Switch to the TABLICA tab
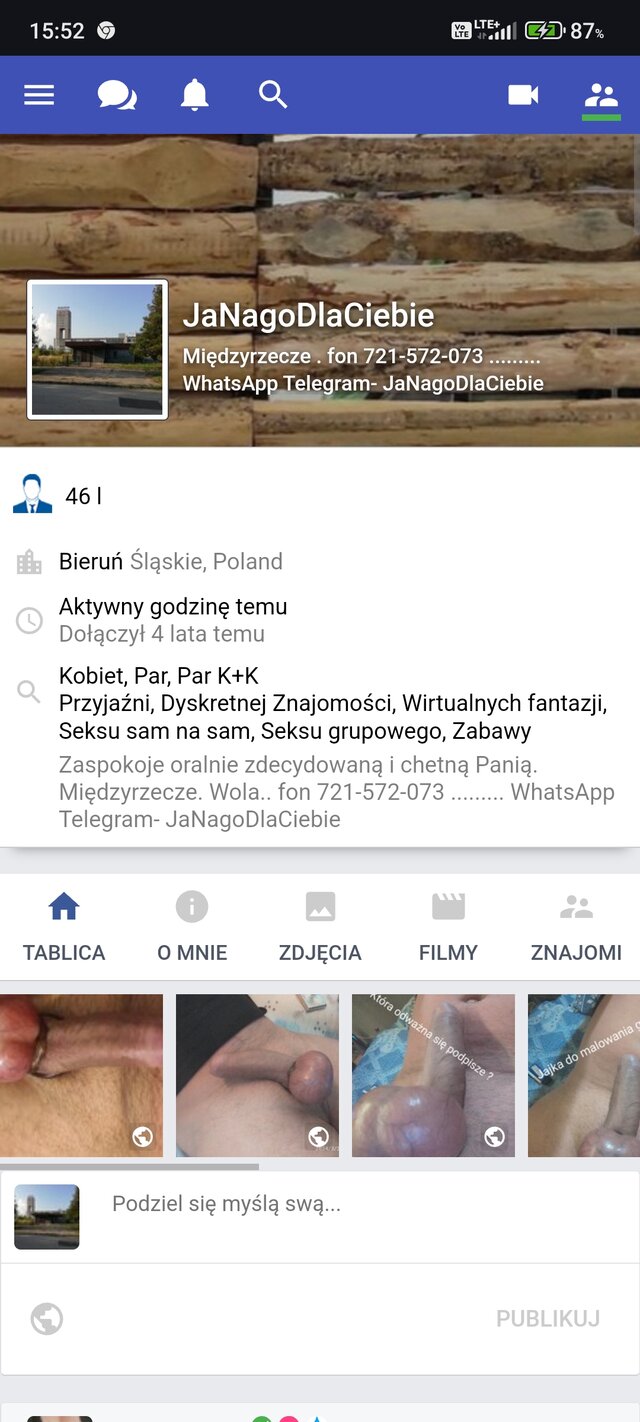 64,927
